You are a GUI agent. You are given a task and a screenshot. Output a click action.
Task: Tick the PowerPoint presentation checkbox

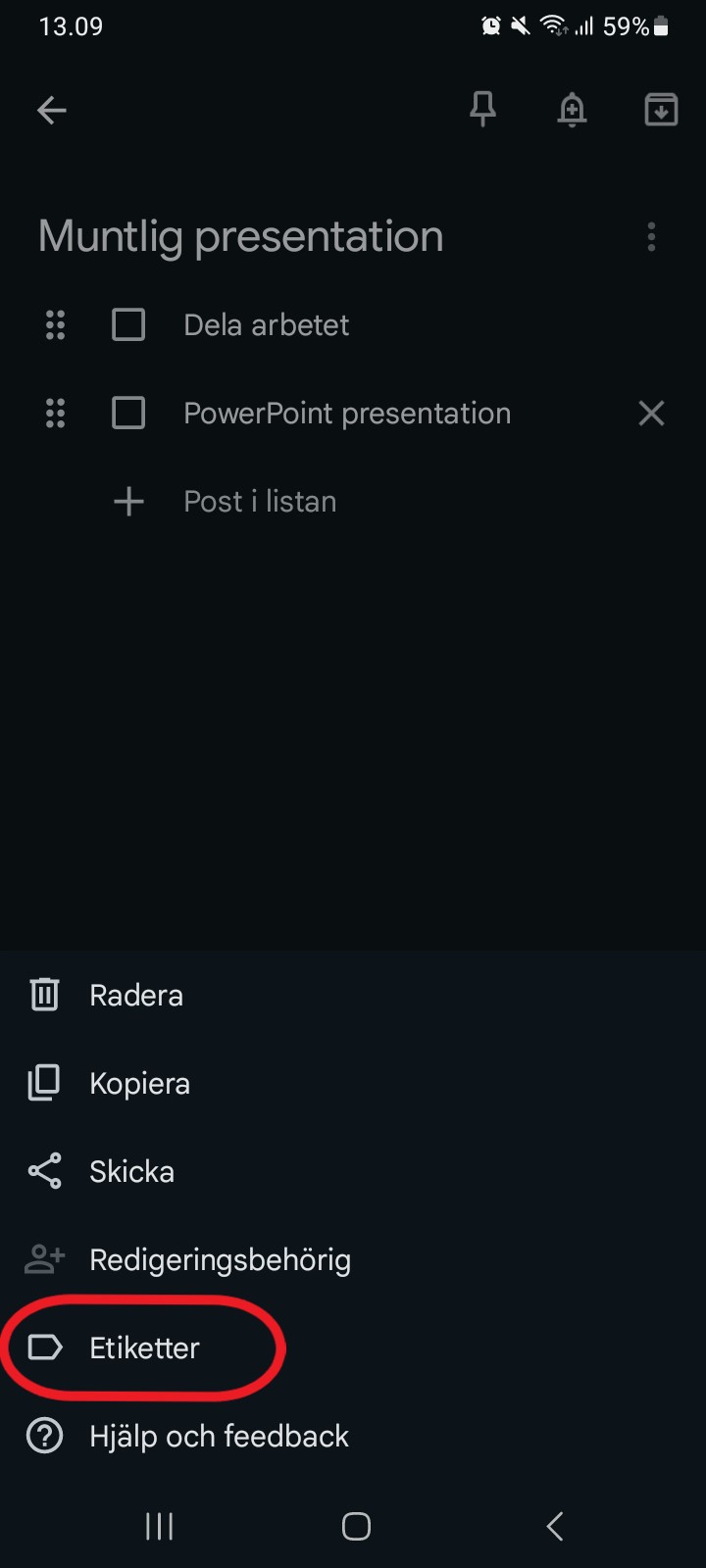click(128, 413)
